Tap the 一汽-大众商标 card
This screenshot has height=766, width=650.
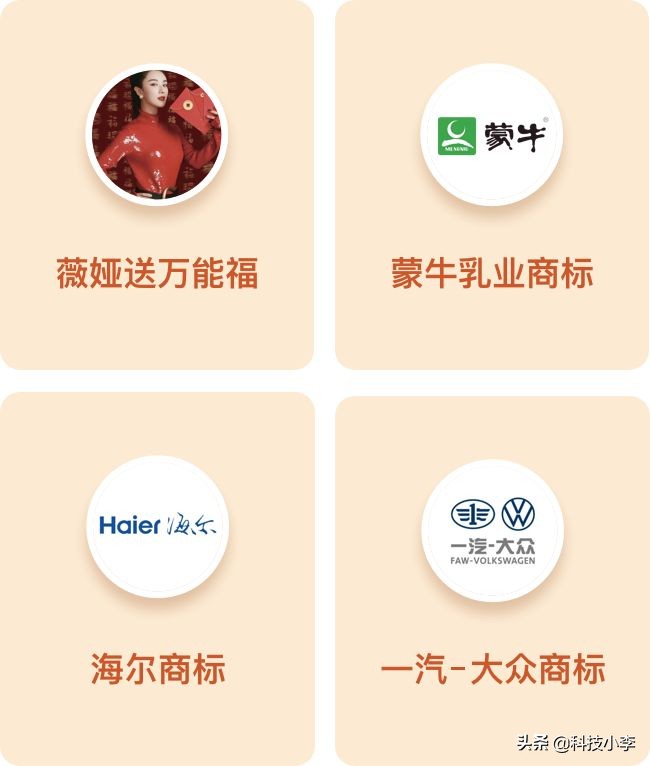coord(491,578)
